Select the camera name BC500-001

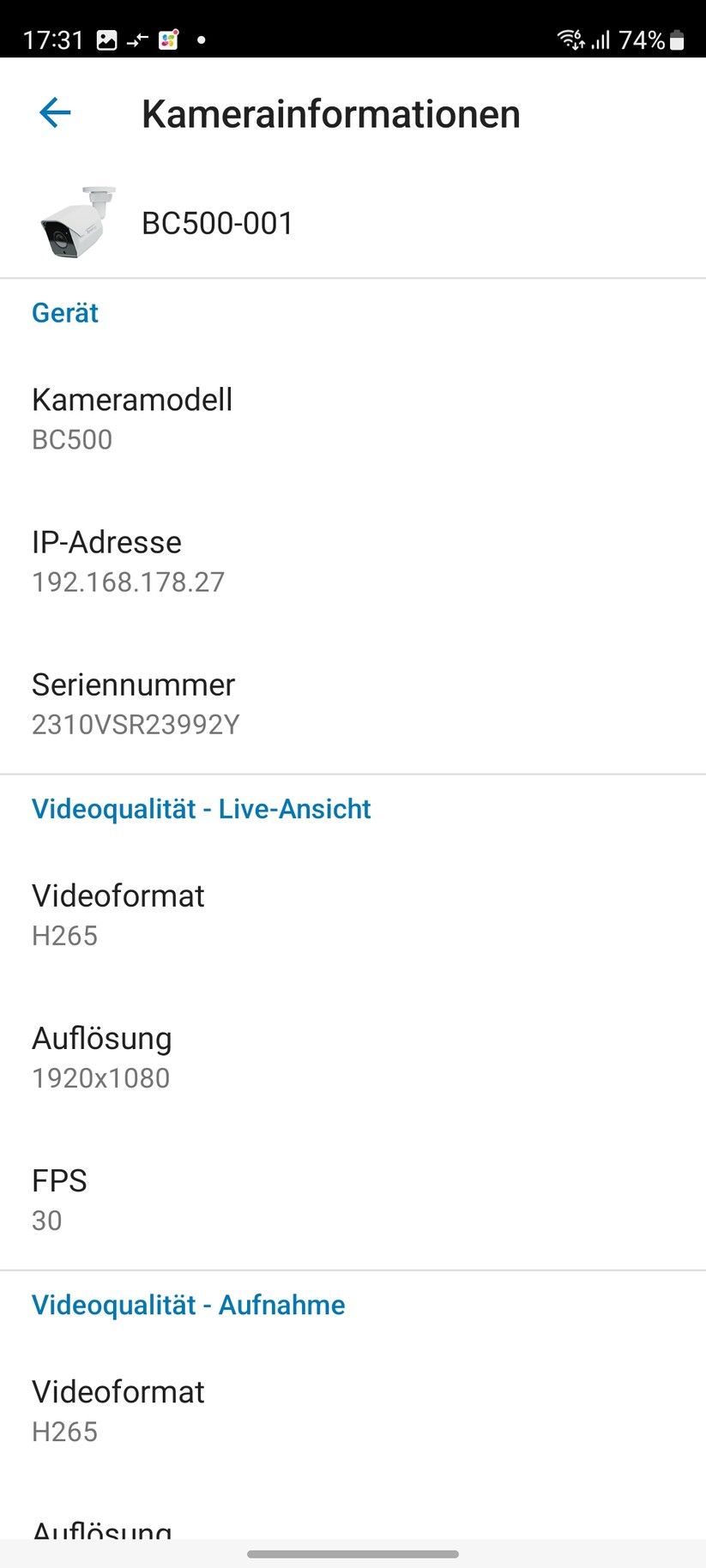coord(216,223)
